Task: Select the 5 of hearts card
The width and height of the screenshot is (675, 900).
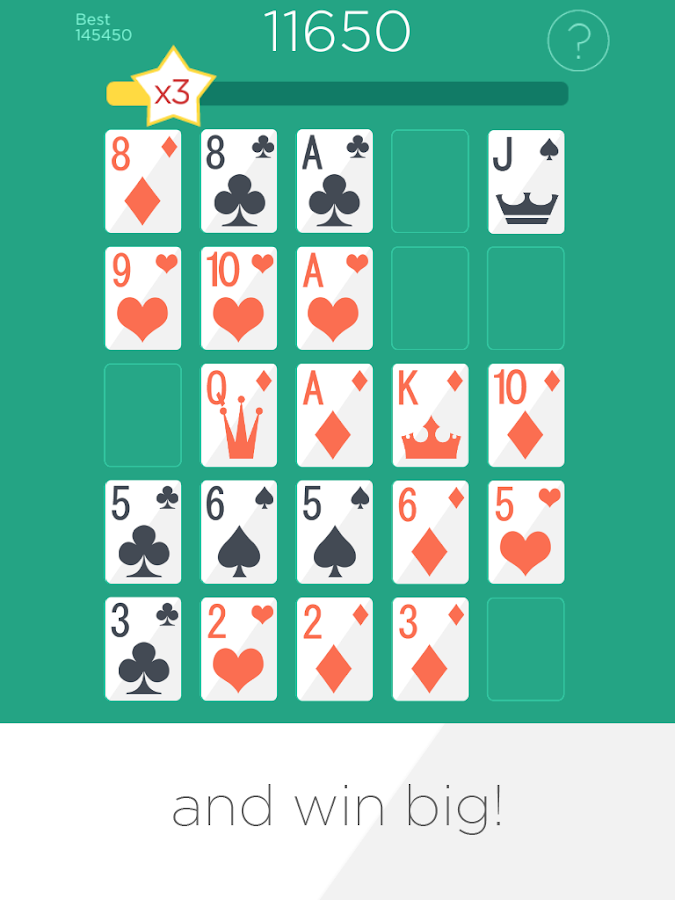Action: coord(526,532)
